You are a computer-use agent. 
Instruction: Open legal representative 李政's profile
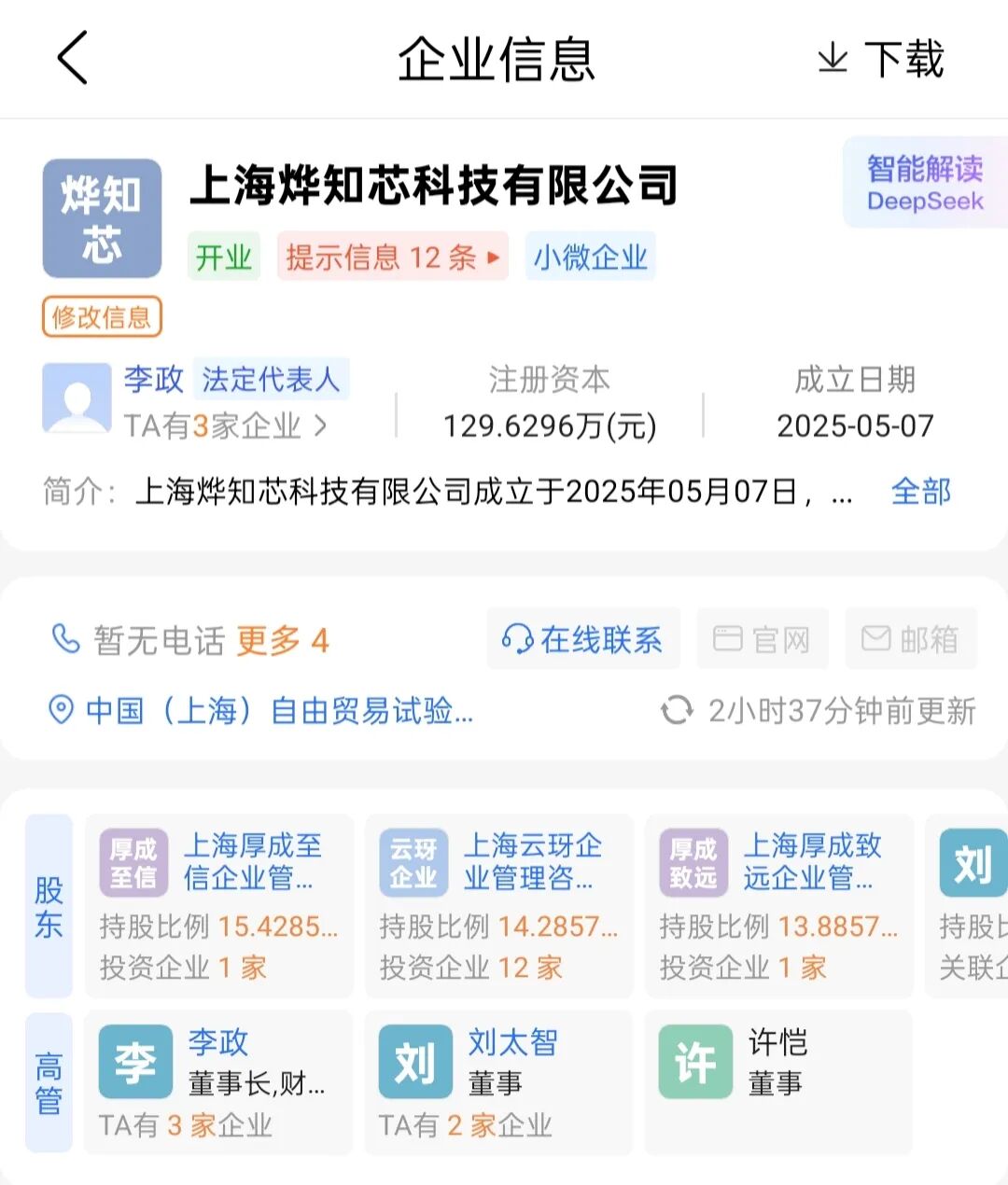click(154, 380)
